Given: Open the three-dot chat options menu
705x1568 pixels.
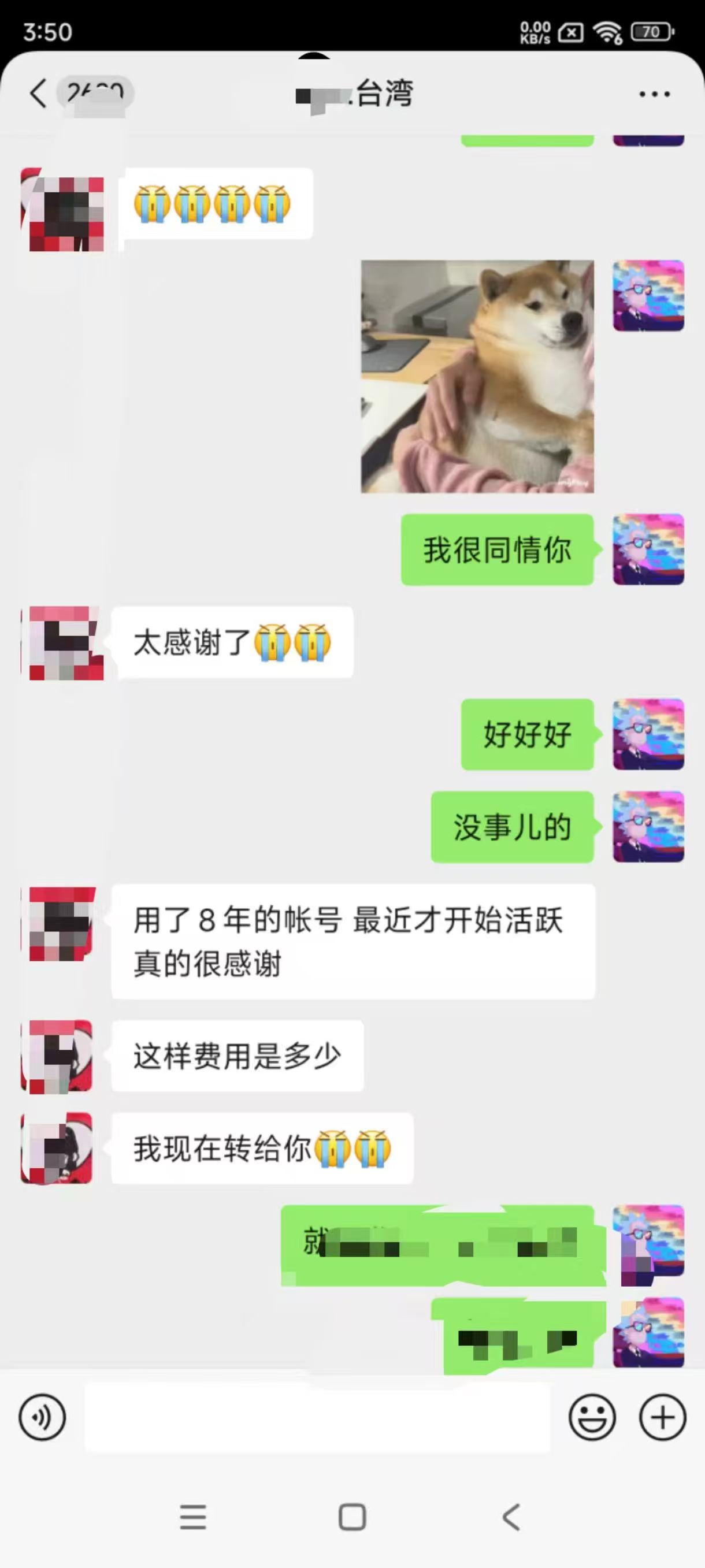Looking at the screenshot, I should pos(655,94).
